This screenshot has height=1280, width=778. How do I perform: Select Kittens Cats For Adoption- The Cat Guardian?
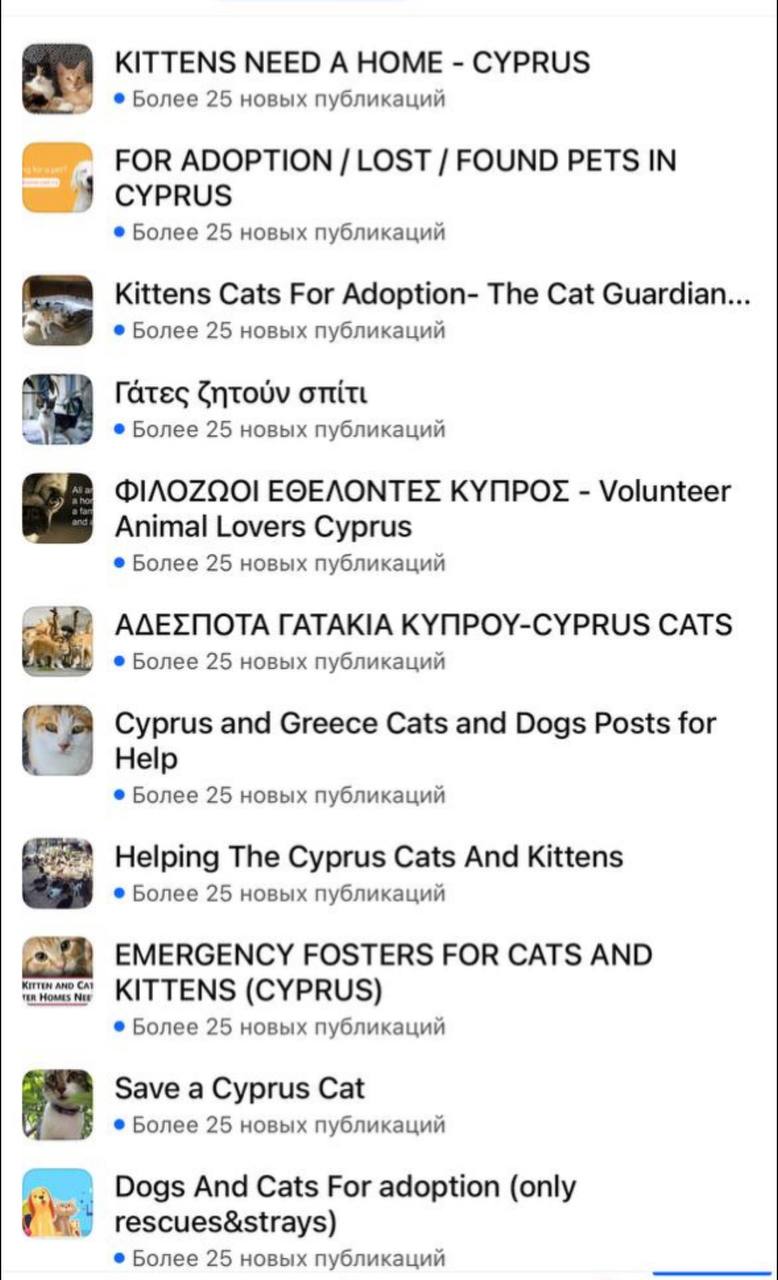click(x=432, y=295)
